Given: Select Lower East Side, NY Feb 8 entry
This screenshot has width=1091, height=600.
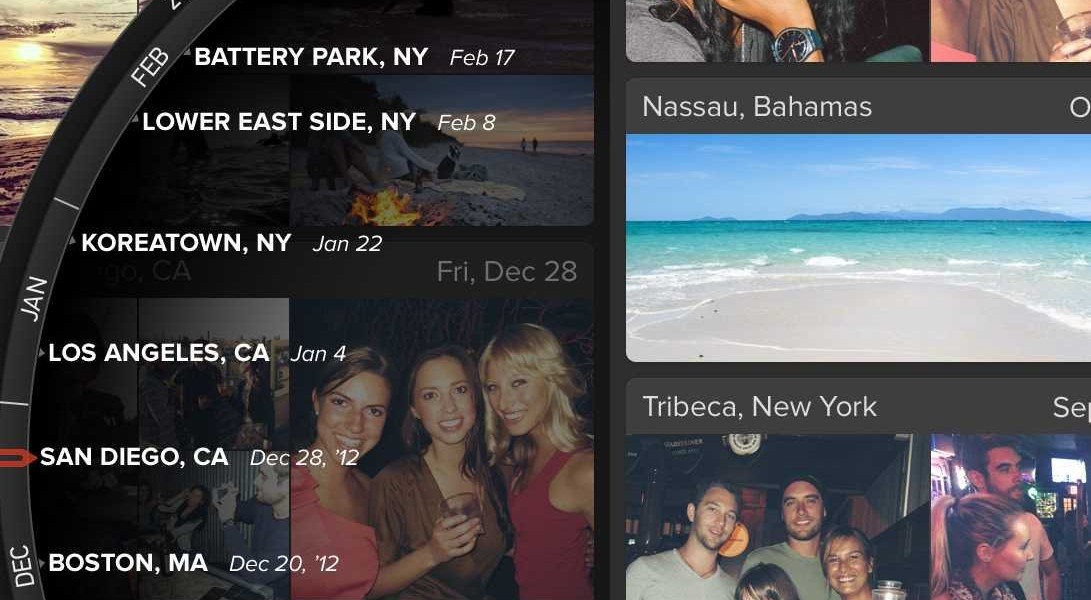Looking at the screenshot, I should [278, 122].
